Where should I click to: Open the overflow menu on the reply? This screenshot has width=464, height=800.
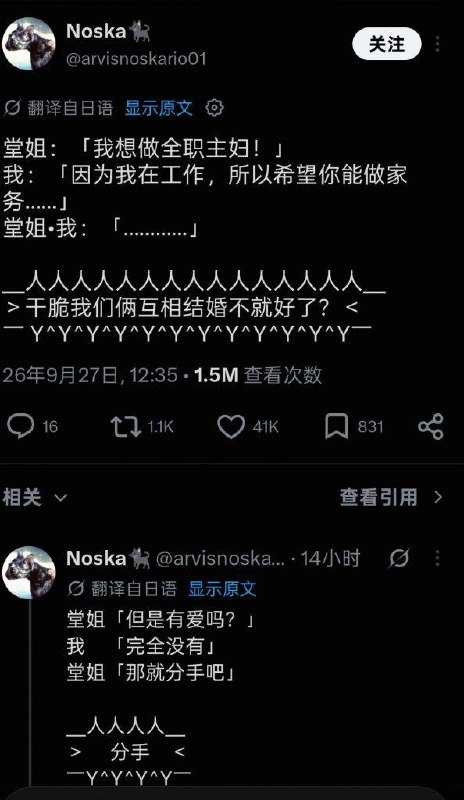click(437, 559)
